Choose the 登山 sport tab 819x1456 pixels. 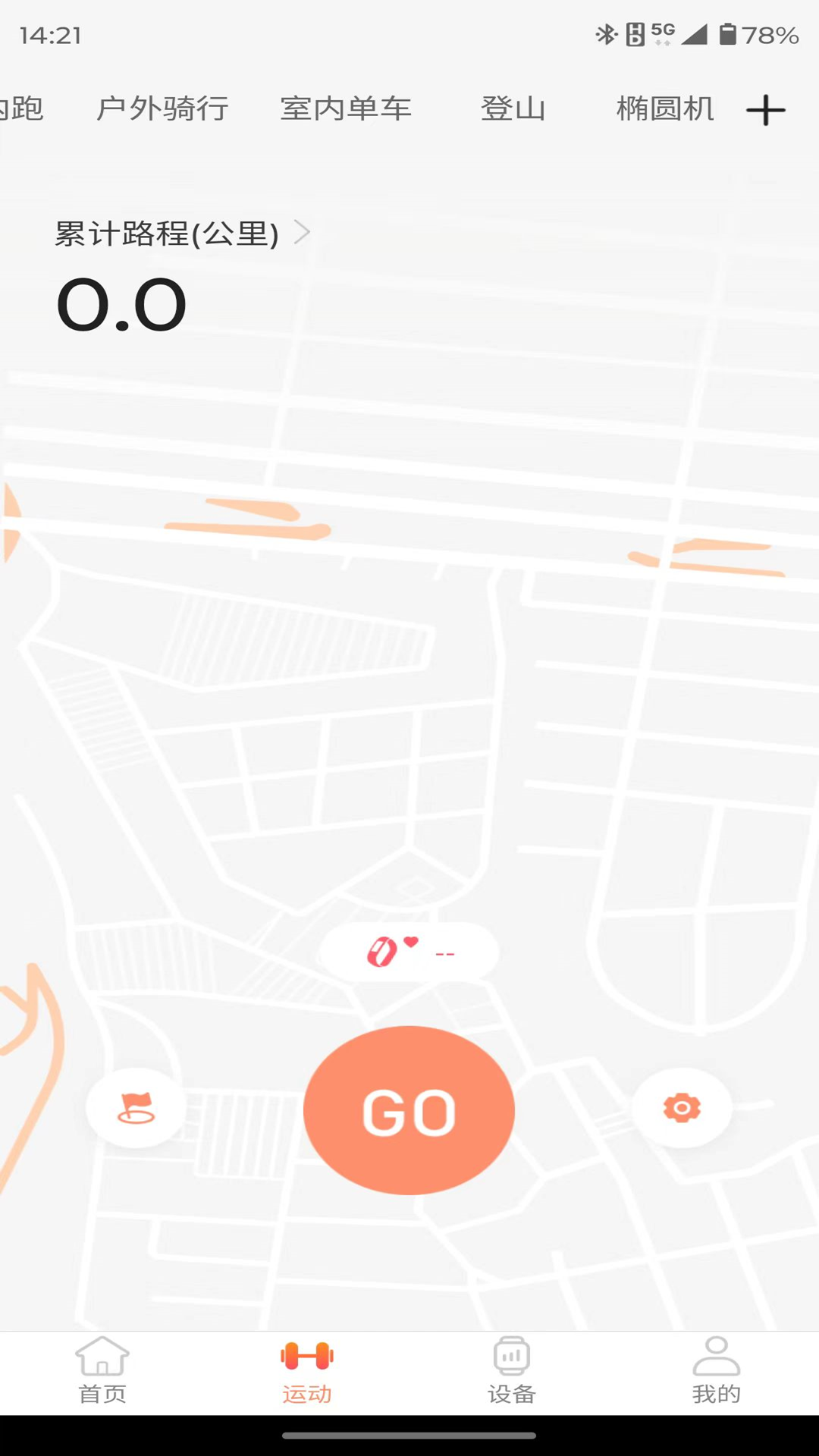[x=513, y=109]
